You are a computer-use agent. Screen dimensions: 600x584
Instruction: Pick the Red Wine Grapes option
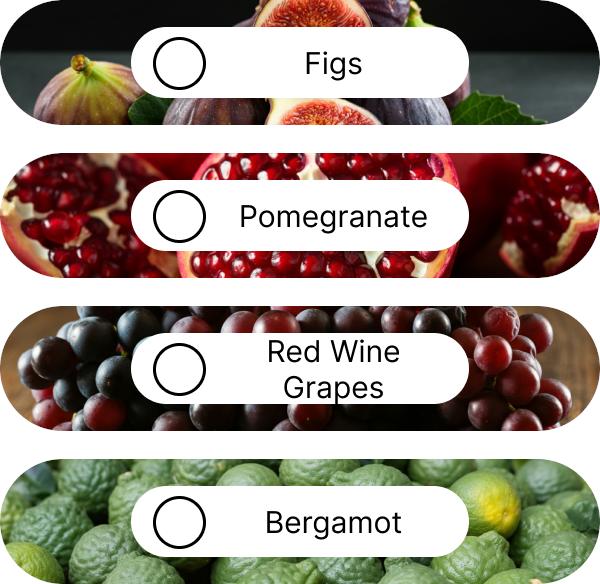180,369
